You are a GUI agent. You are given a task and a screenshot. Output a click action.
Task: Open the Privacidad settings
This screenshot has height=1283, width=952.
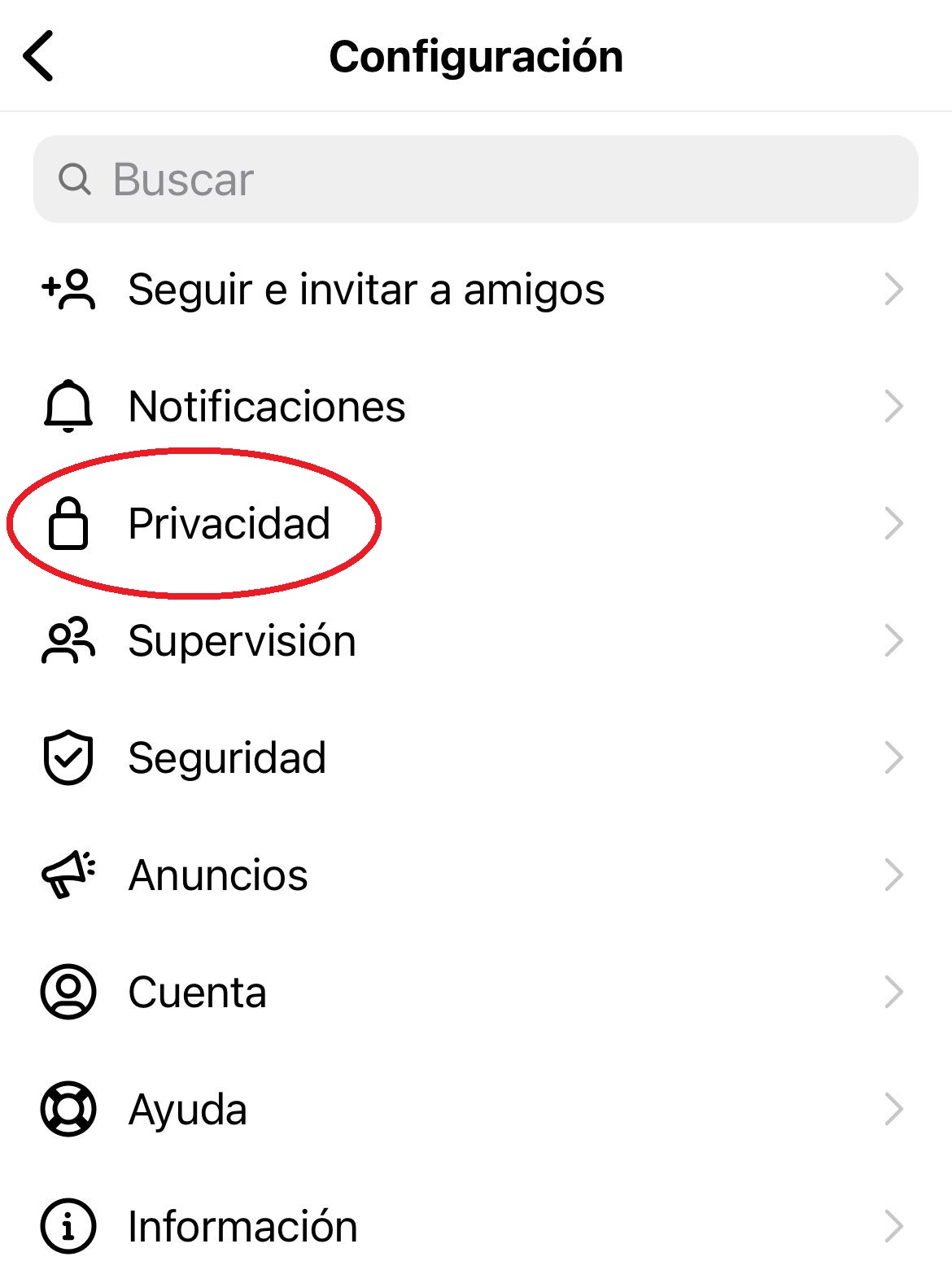[229, 523]
